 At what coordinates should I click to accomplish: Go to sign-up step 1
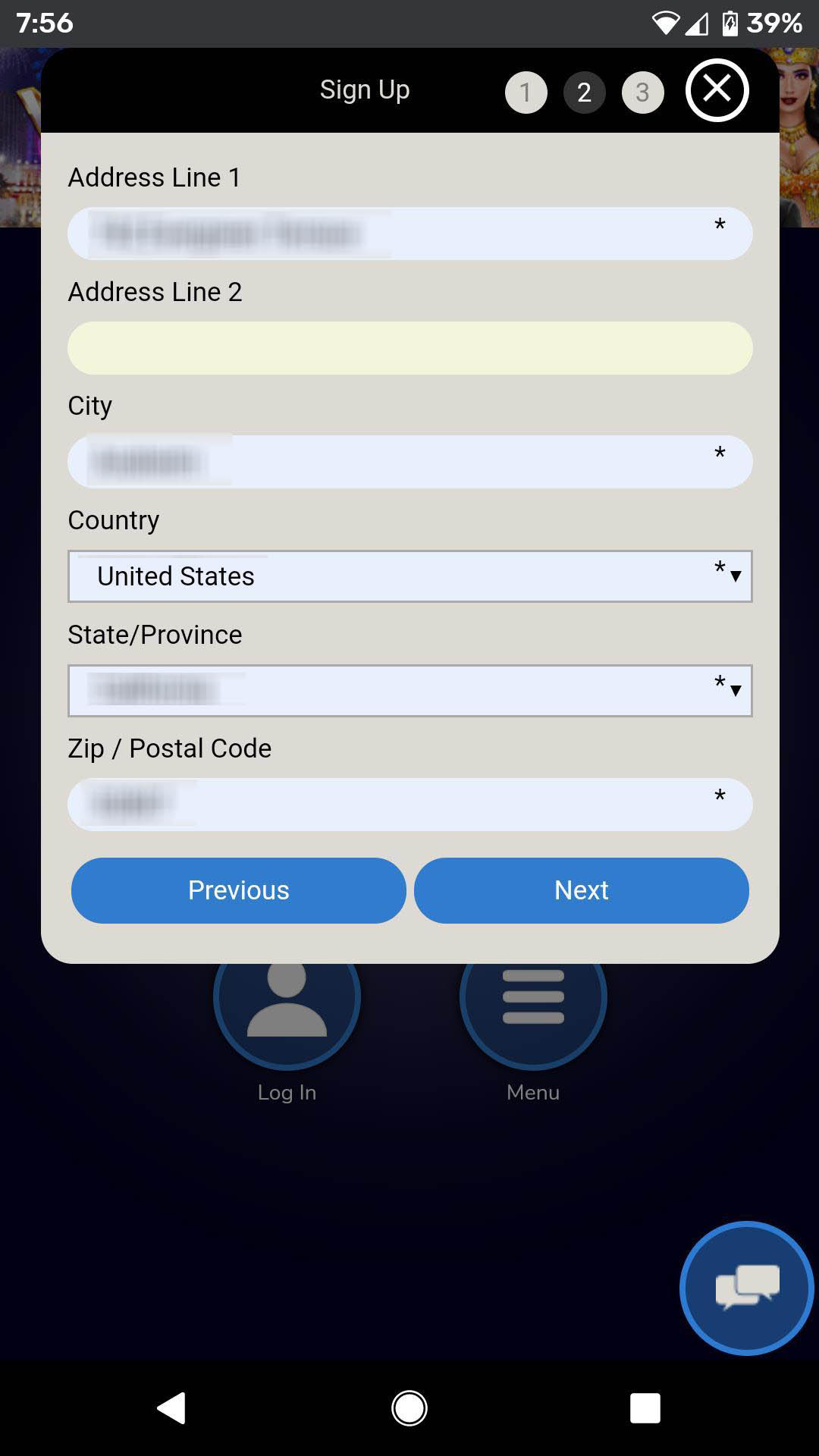(x=526, y=93)
